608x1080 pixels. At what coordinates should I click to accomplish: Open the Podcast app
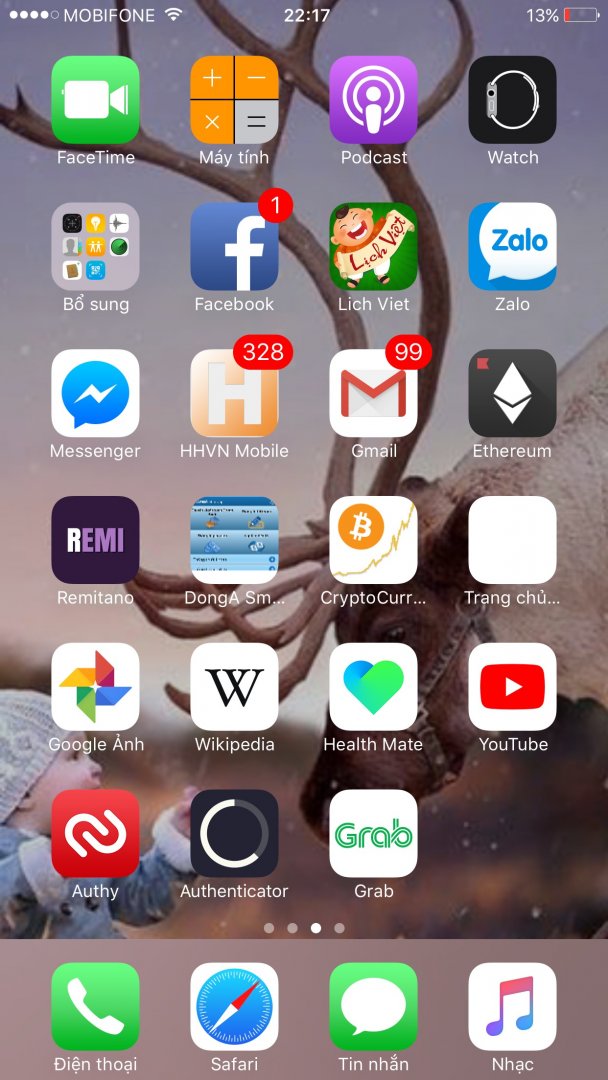373,100
